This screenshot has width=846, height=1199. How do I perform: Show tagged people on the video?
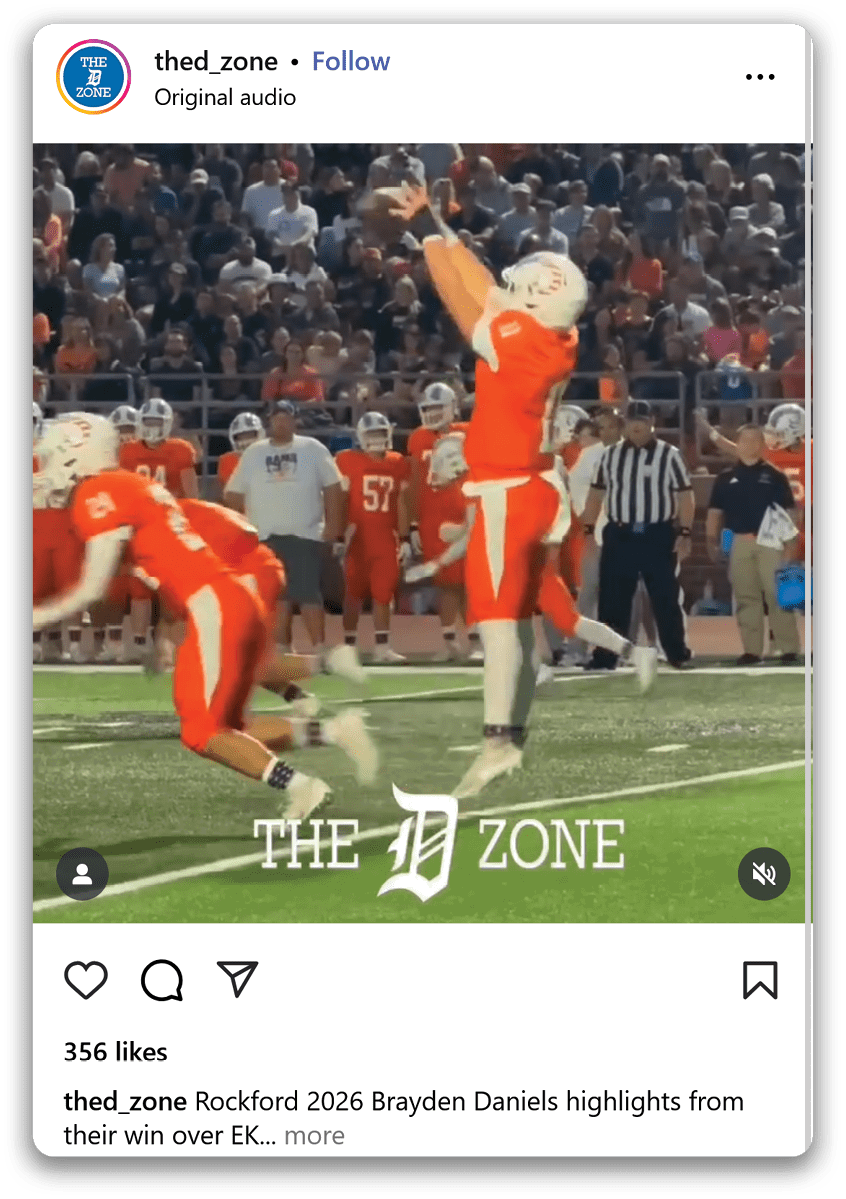83,875
